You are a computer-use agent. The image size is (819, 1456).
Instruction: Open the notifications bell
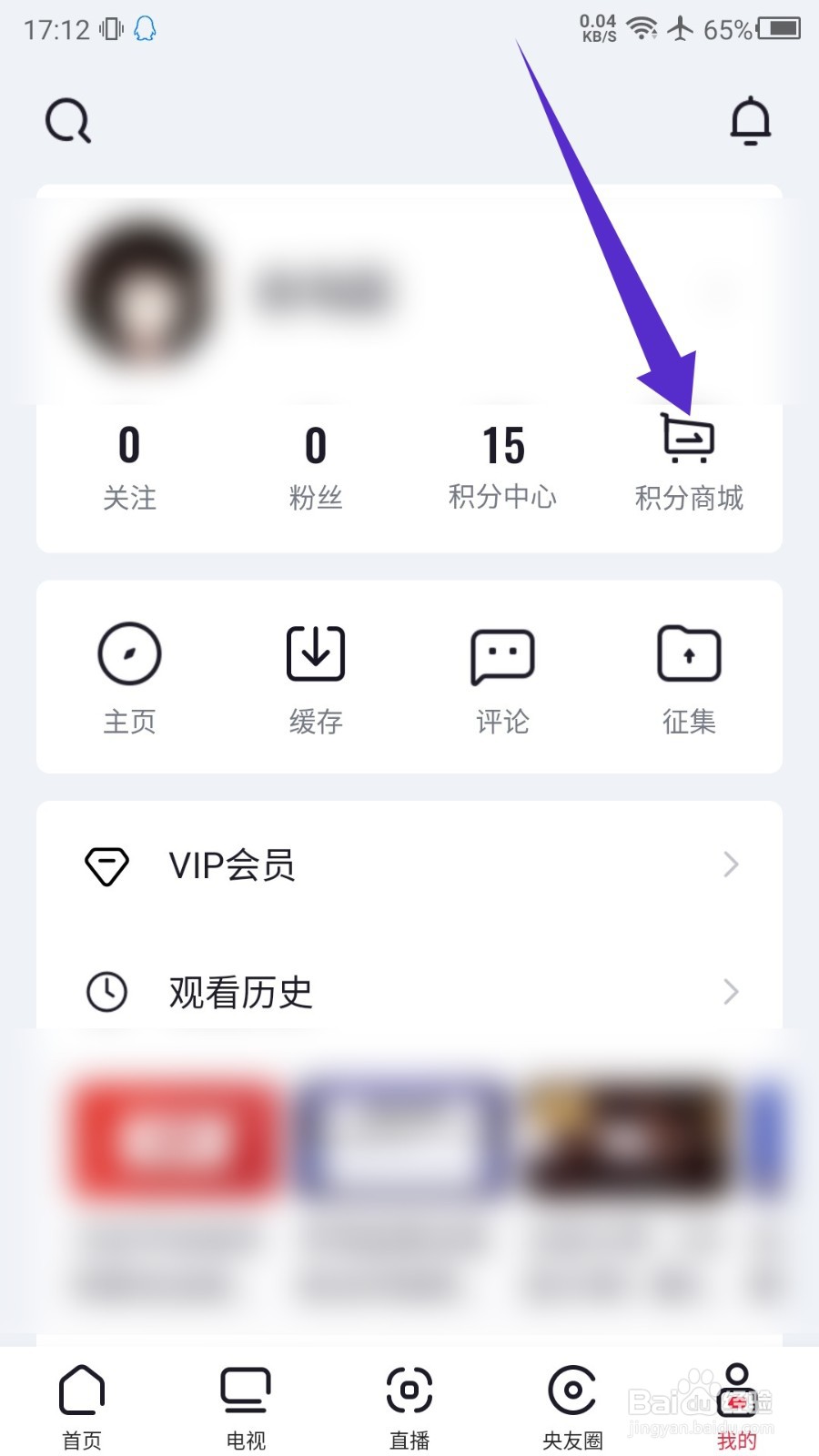click(x=750, y=121)
